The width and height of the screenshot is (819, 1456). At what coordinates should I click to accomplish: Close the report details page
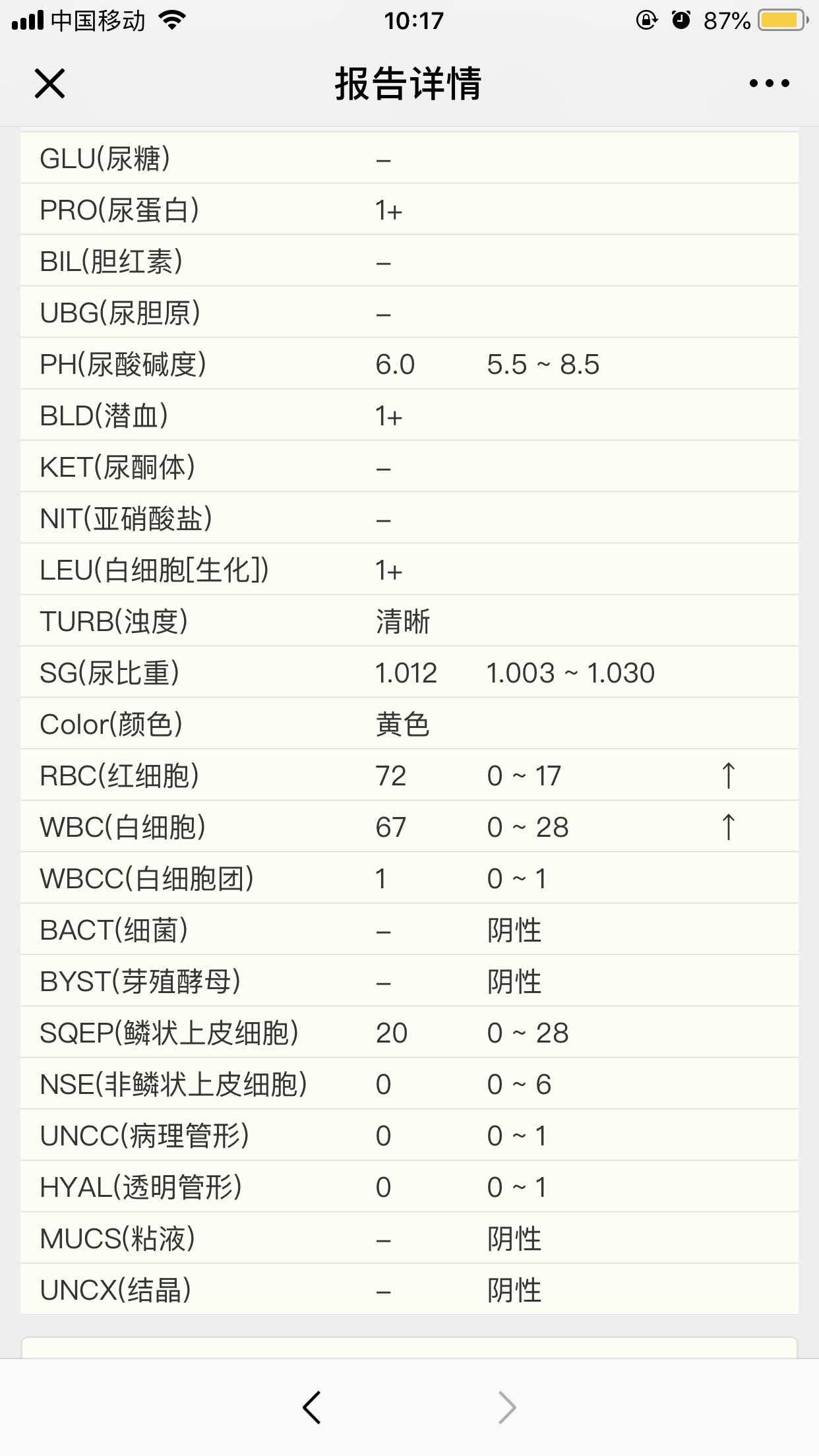[49, 84]
